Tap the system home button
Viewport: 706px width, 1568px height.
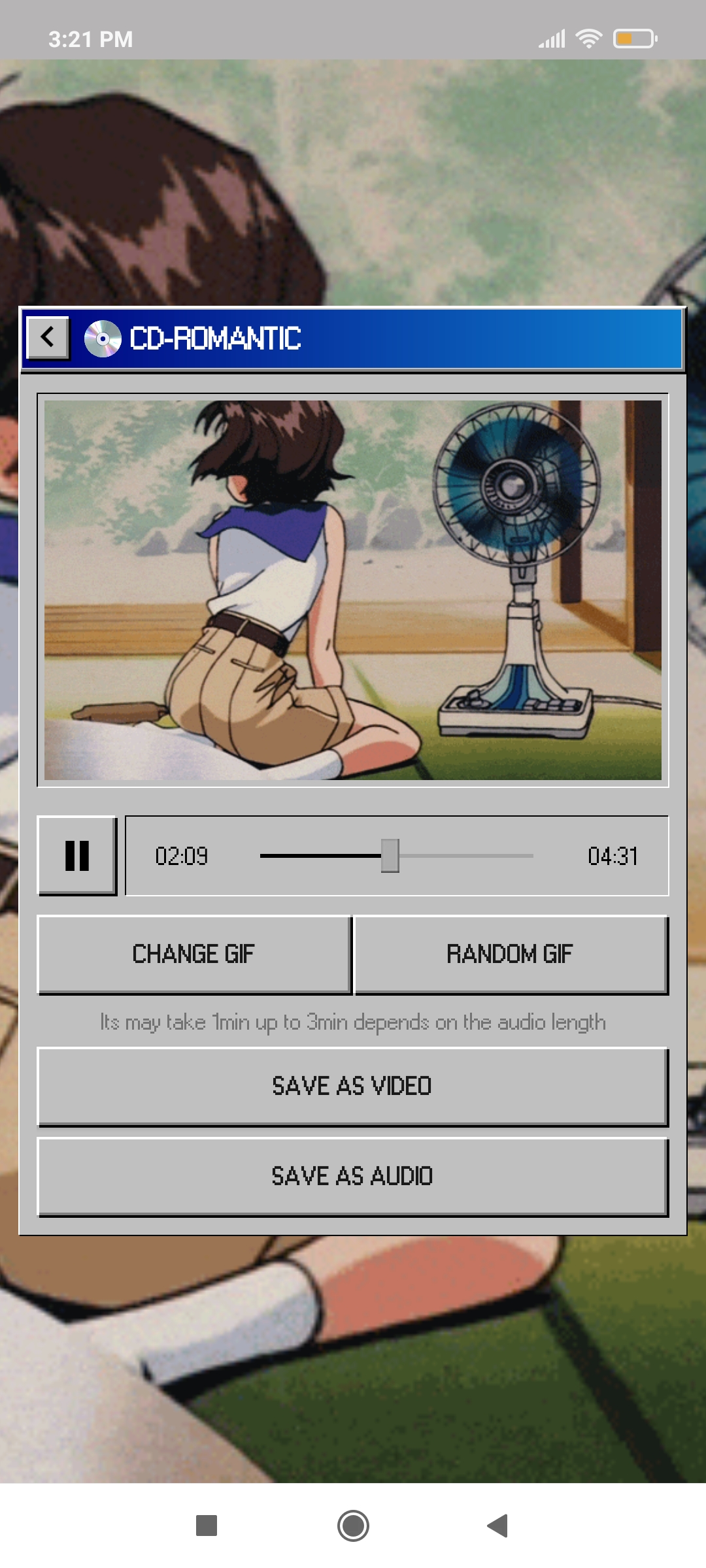coord(353,1526)
